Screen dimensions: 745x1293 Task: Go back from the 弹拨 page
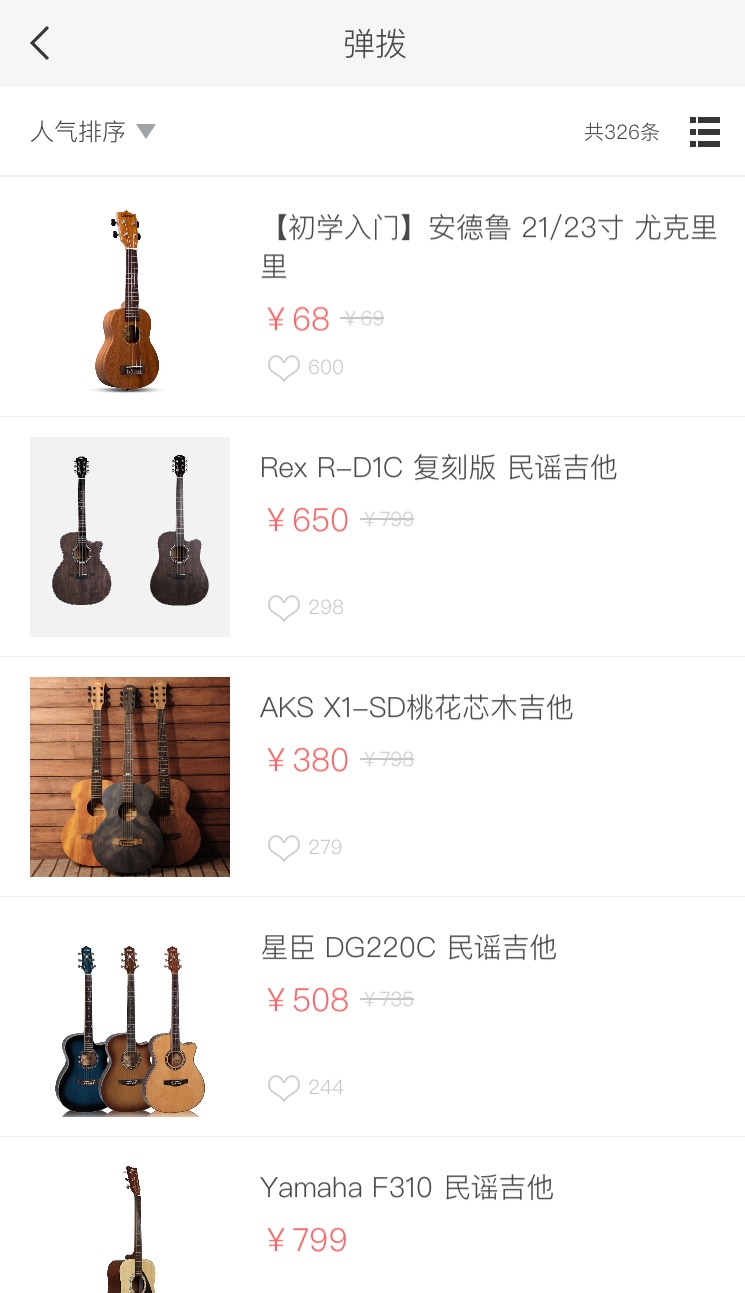pyautogui.click(x=40, y=44)
